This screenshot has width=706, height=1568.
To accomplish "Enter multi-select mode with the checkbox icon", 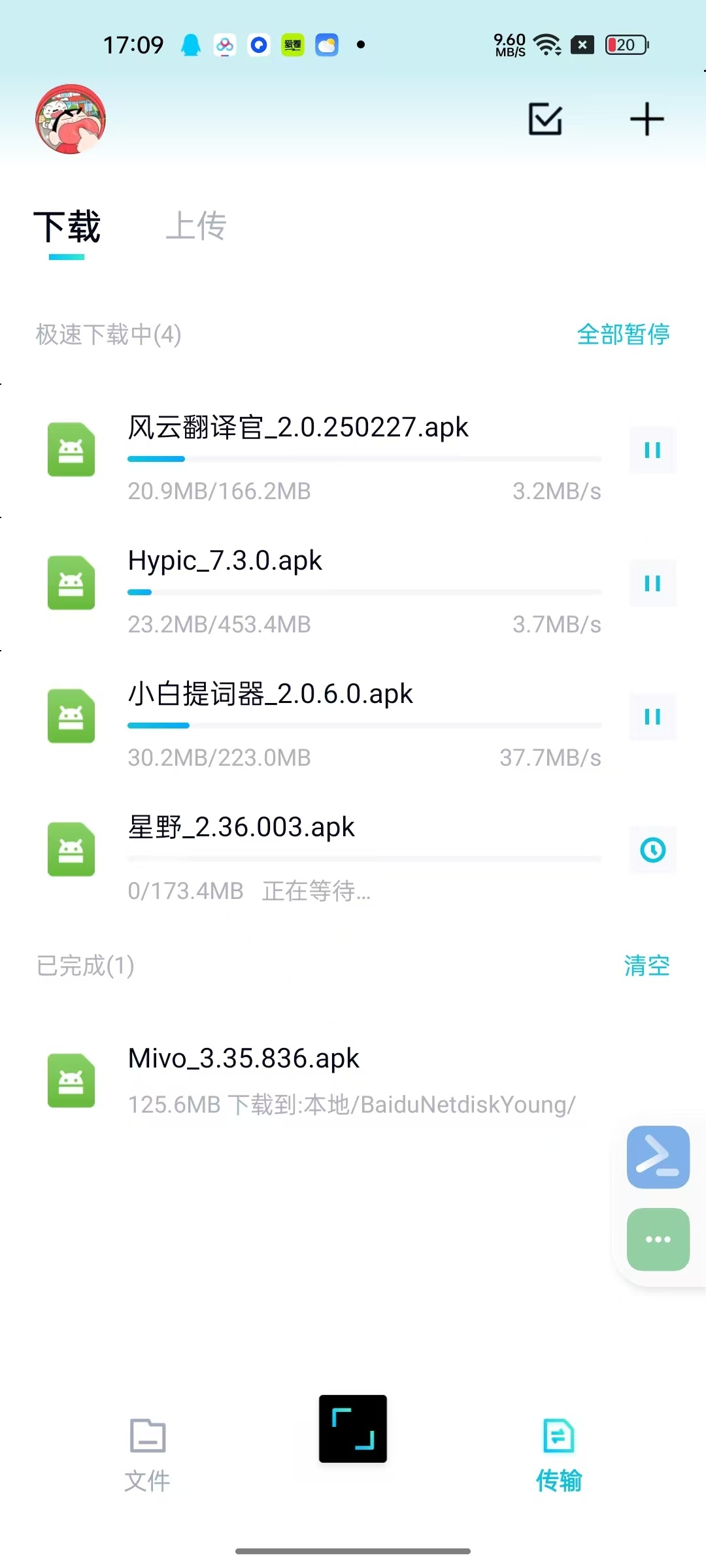I will pyautogui.click(x=545, y=120).
